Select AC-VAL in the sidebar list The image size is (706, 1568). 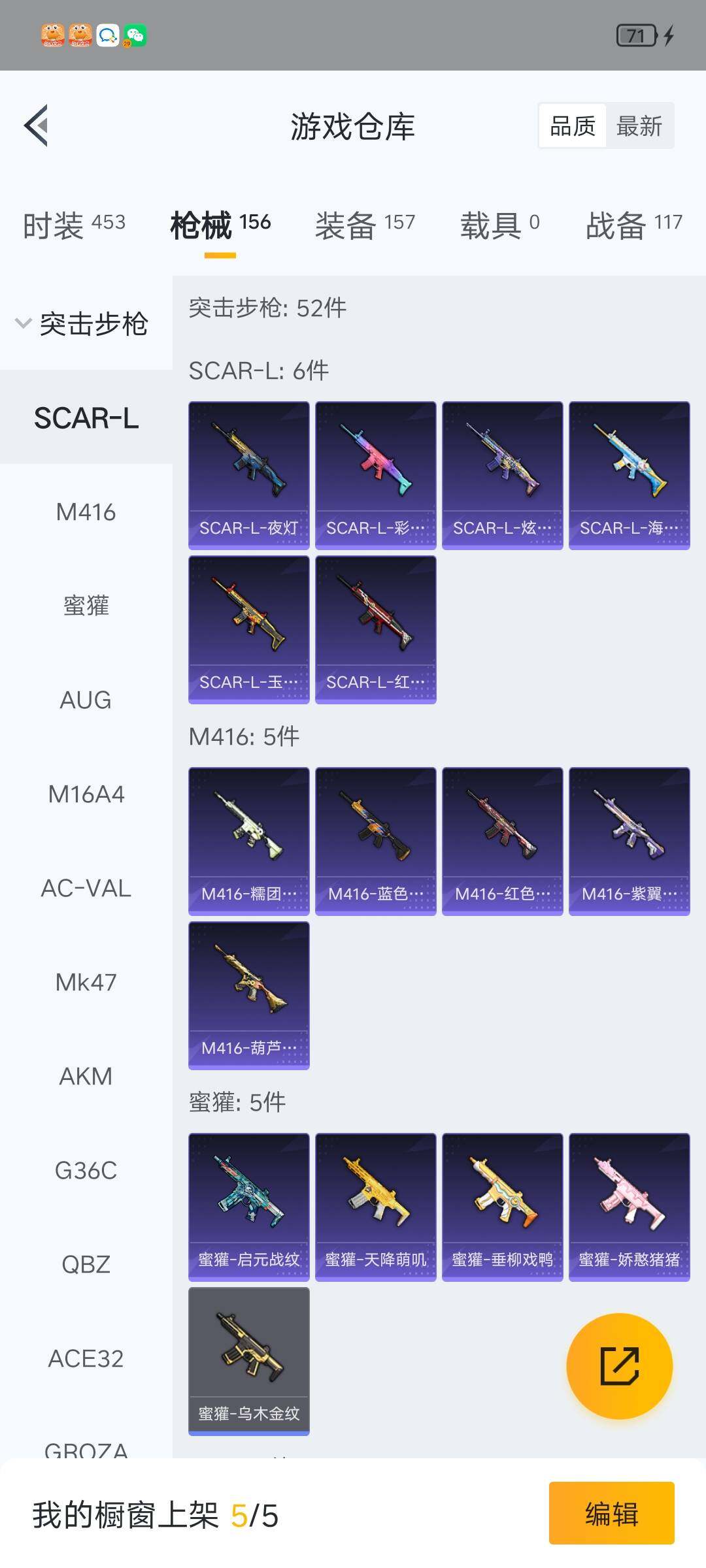coord(86,888)
